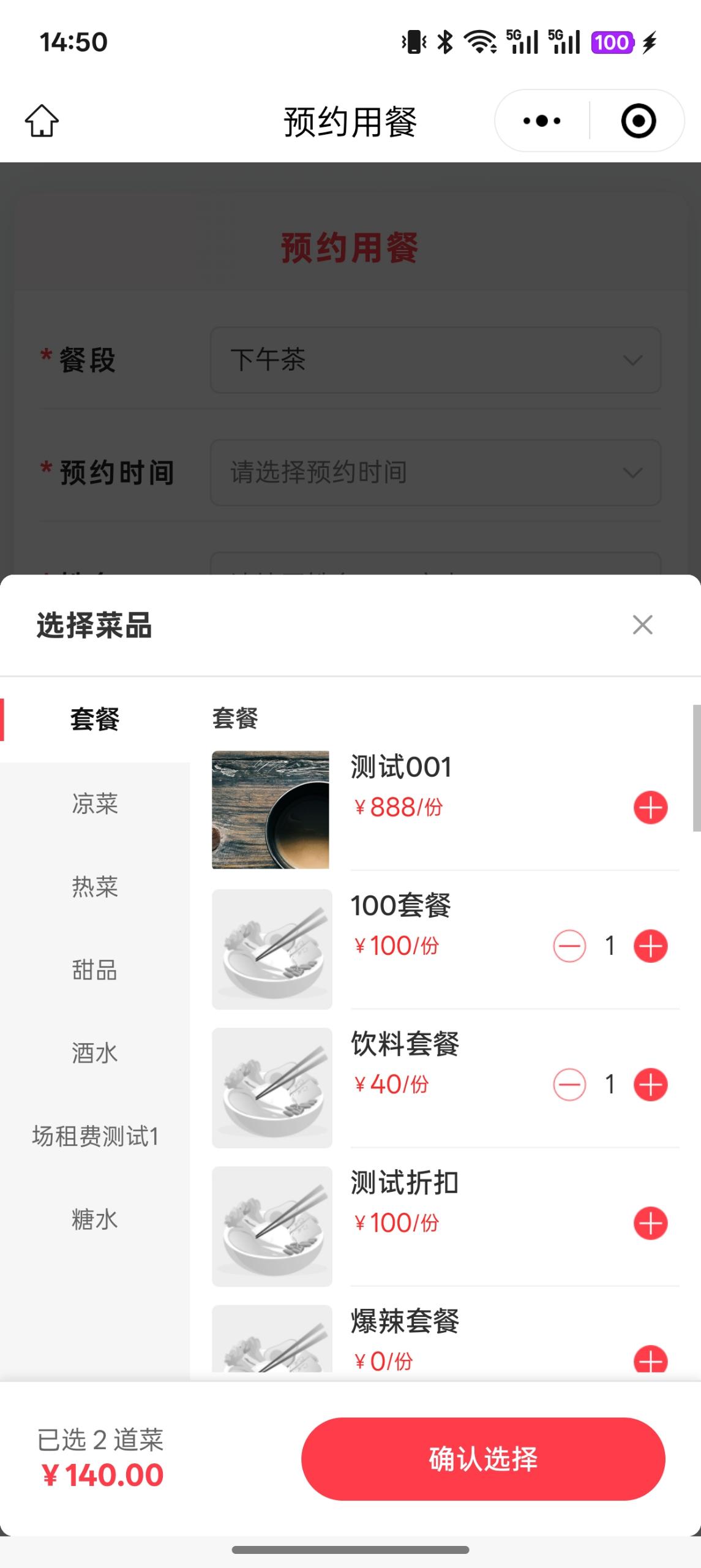Select the 甜品 category
Viewport: 701px width, 1568px height.
[95, 970]
